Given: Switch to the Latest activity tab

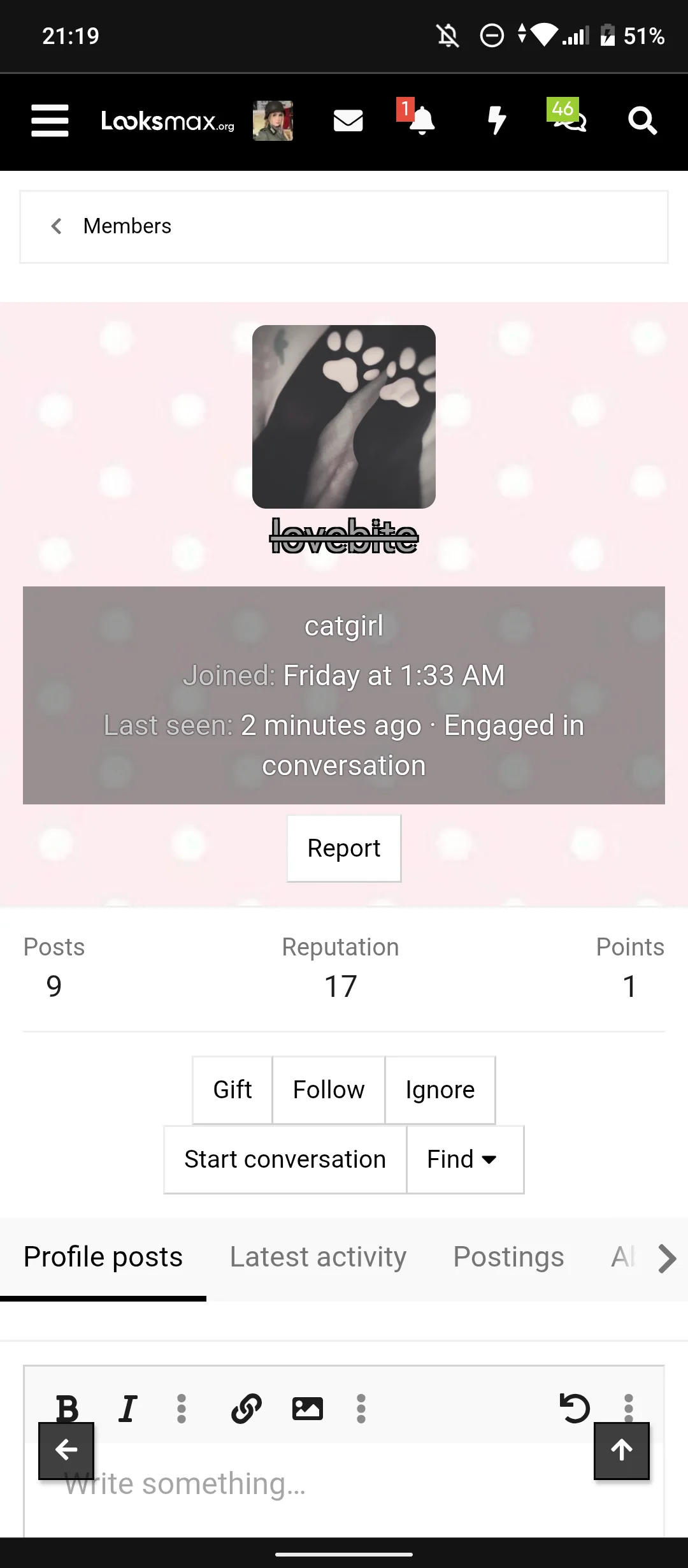Looking at the screenshot, I should coord(318,1257).
